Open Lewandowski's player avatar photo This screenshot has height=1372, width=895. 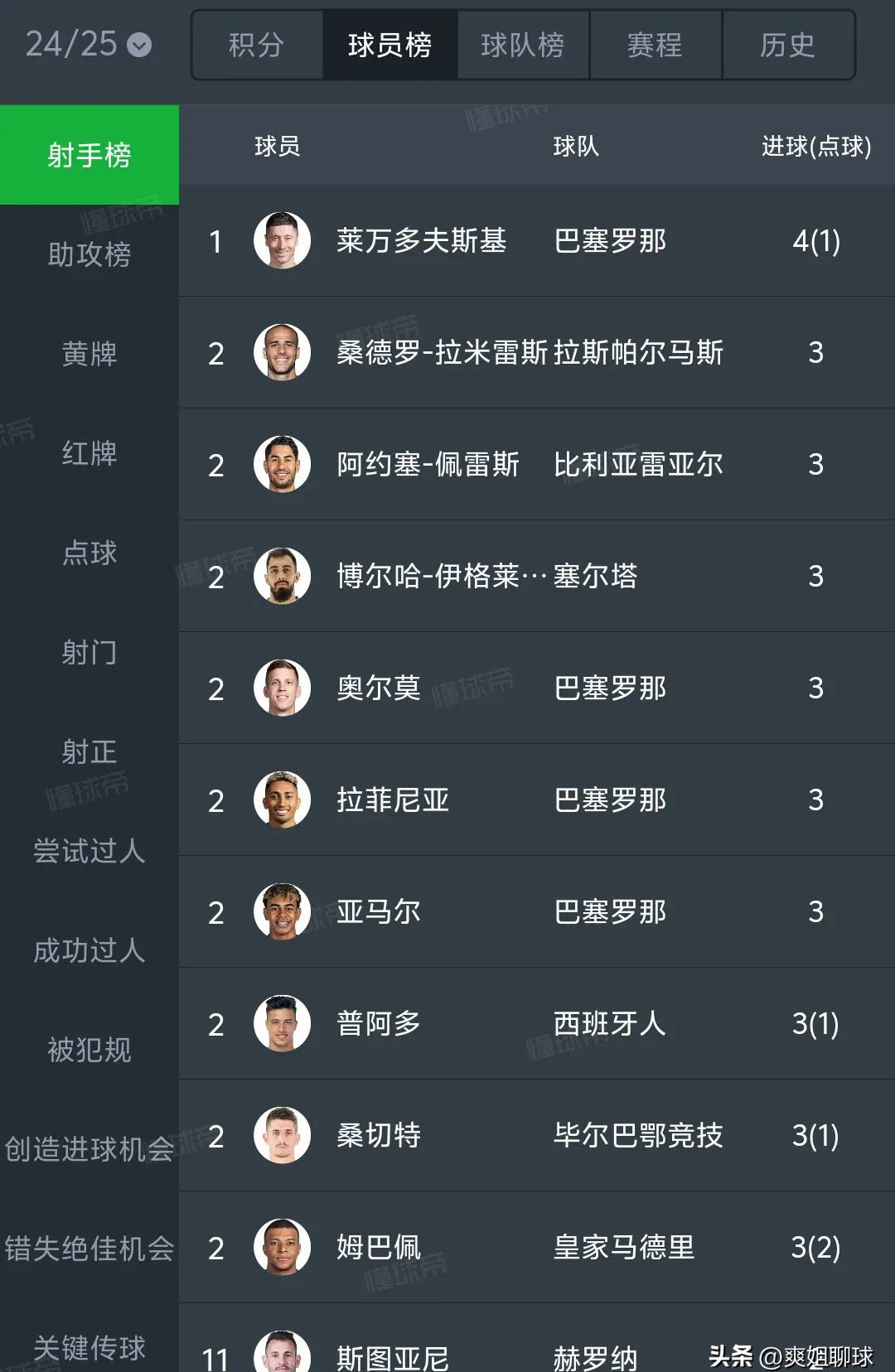pos(280,241)
